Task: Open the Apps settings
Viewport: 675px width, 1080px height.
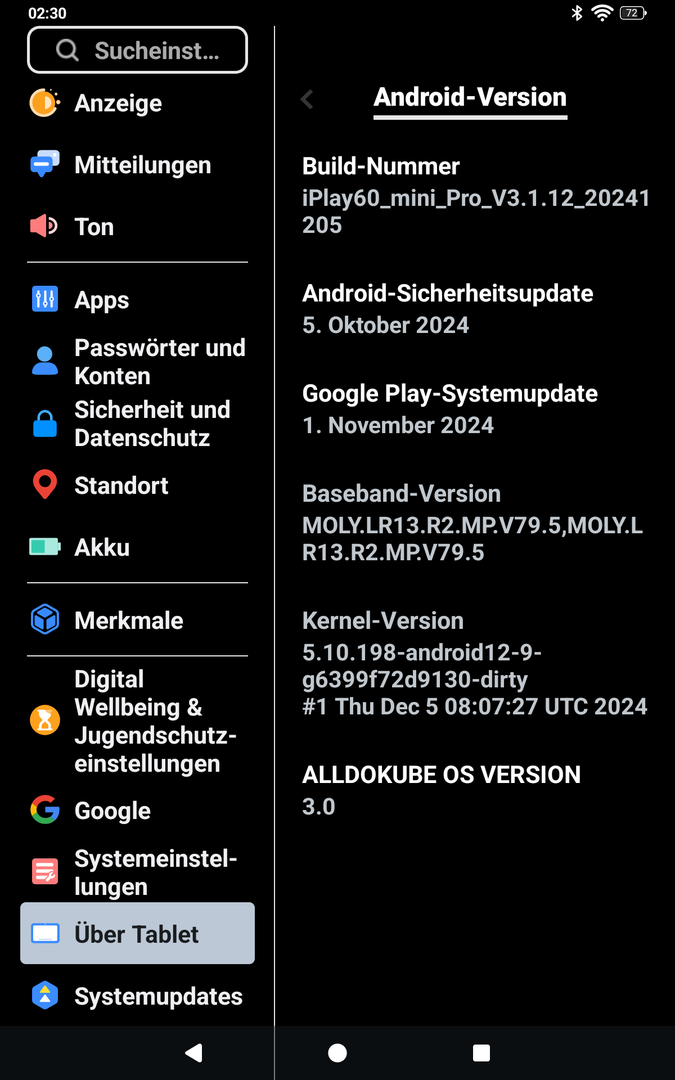Action: [101, 300]
